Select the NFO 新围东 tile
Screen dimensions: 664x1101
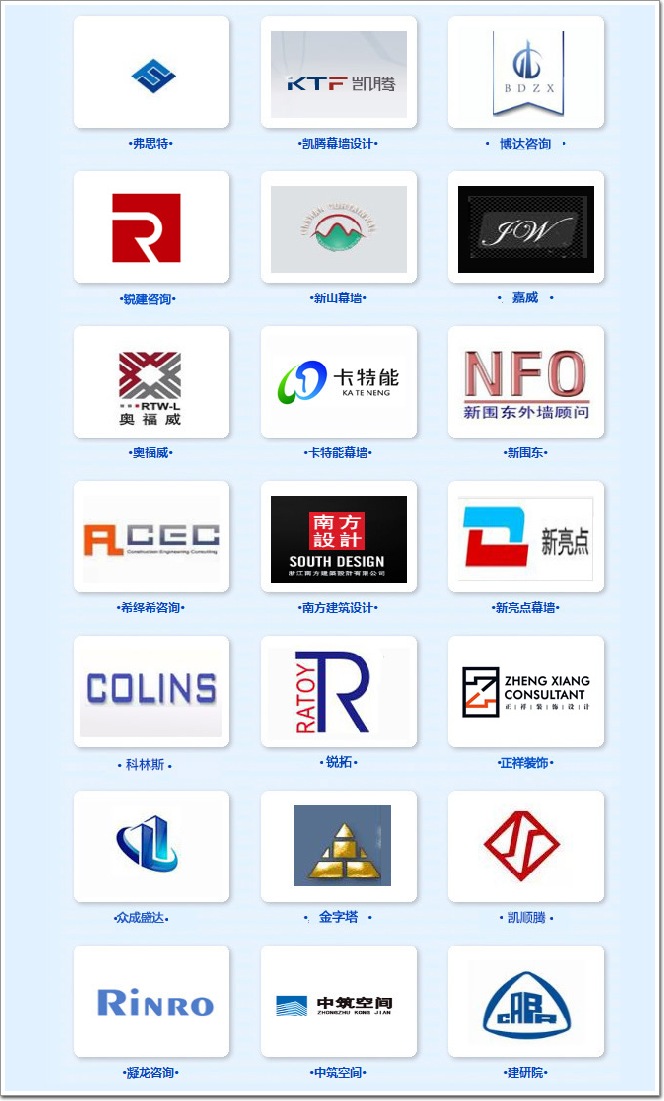(526, 382)
